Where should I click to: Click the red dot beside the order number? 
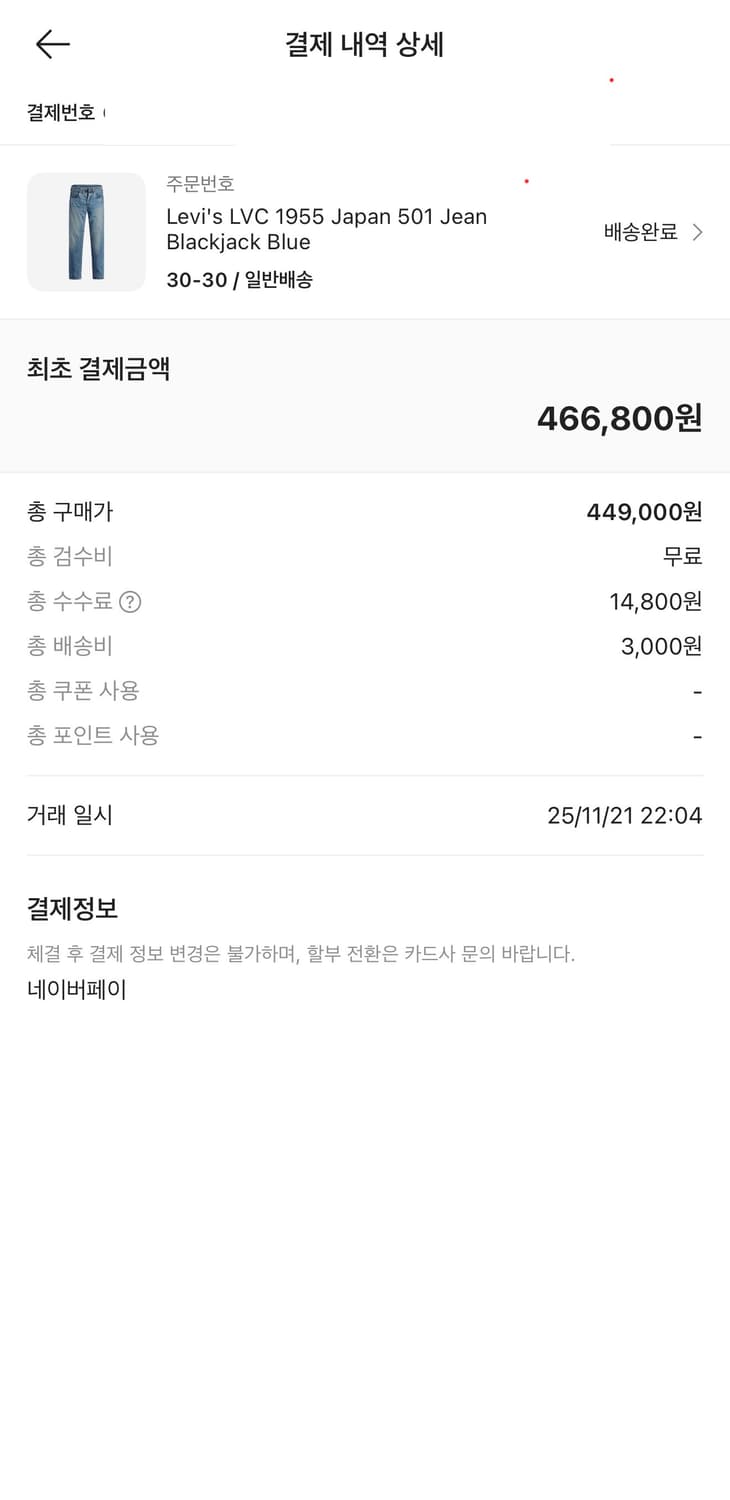point(526,182)
